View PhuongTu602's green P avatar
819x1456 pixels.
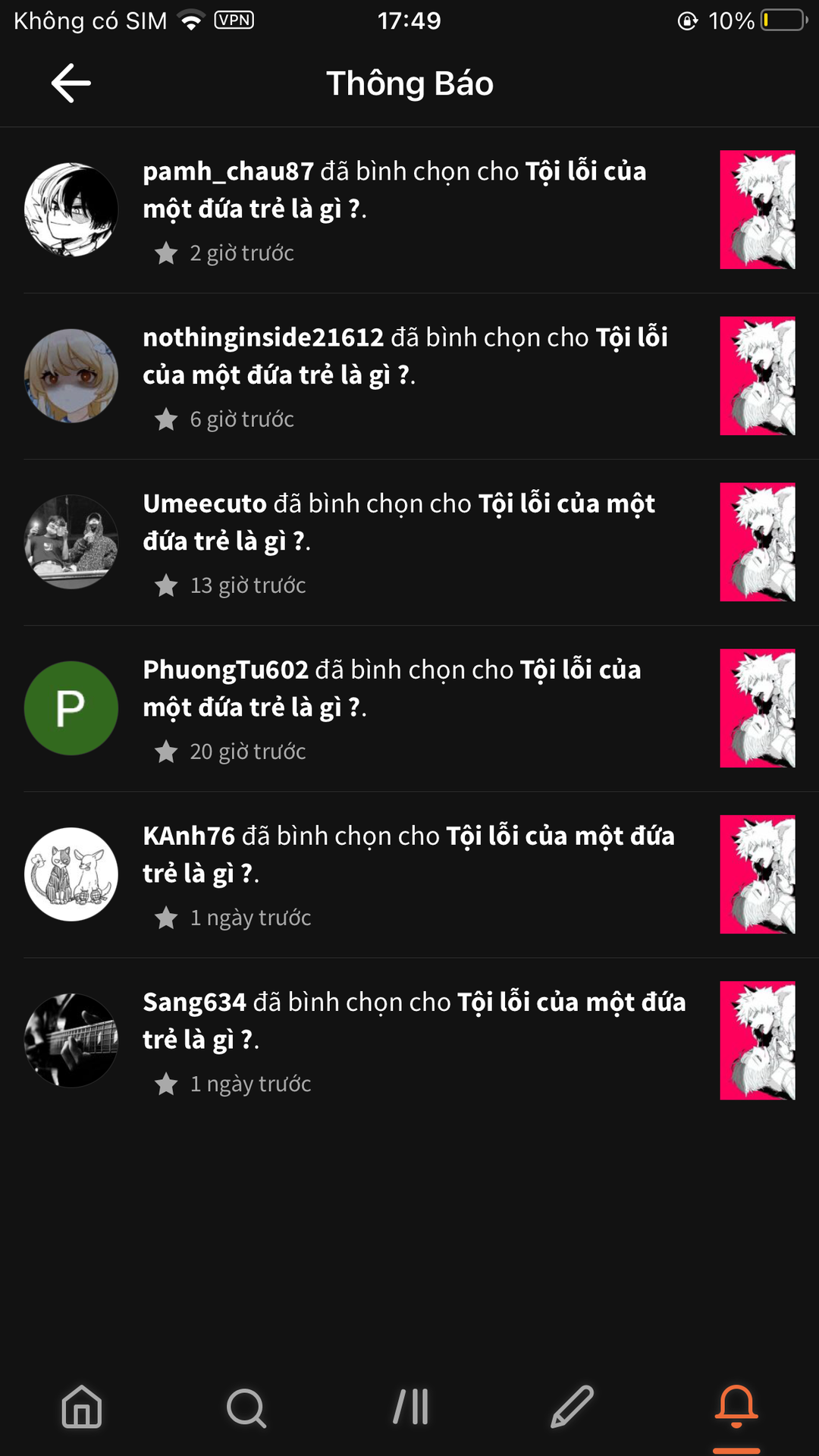(71, 708)
